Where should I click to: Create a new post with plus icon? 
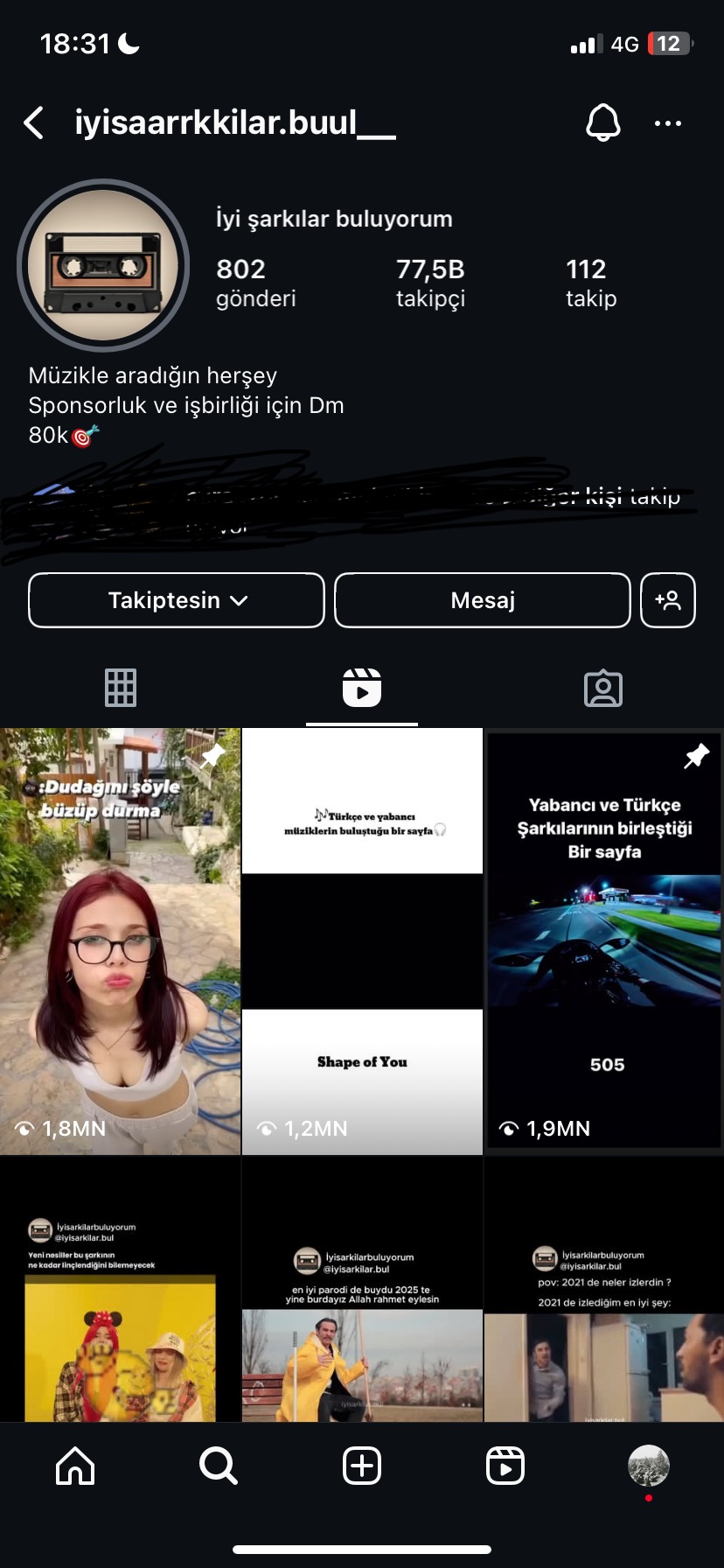click(362, 1465)
